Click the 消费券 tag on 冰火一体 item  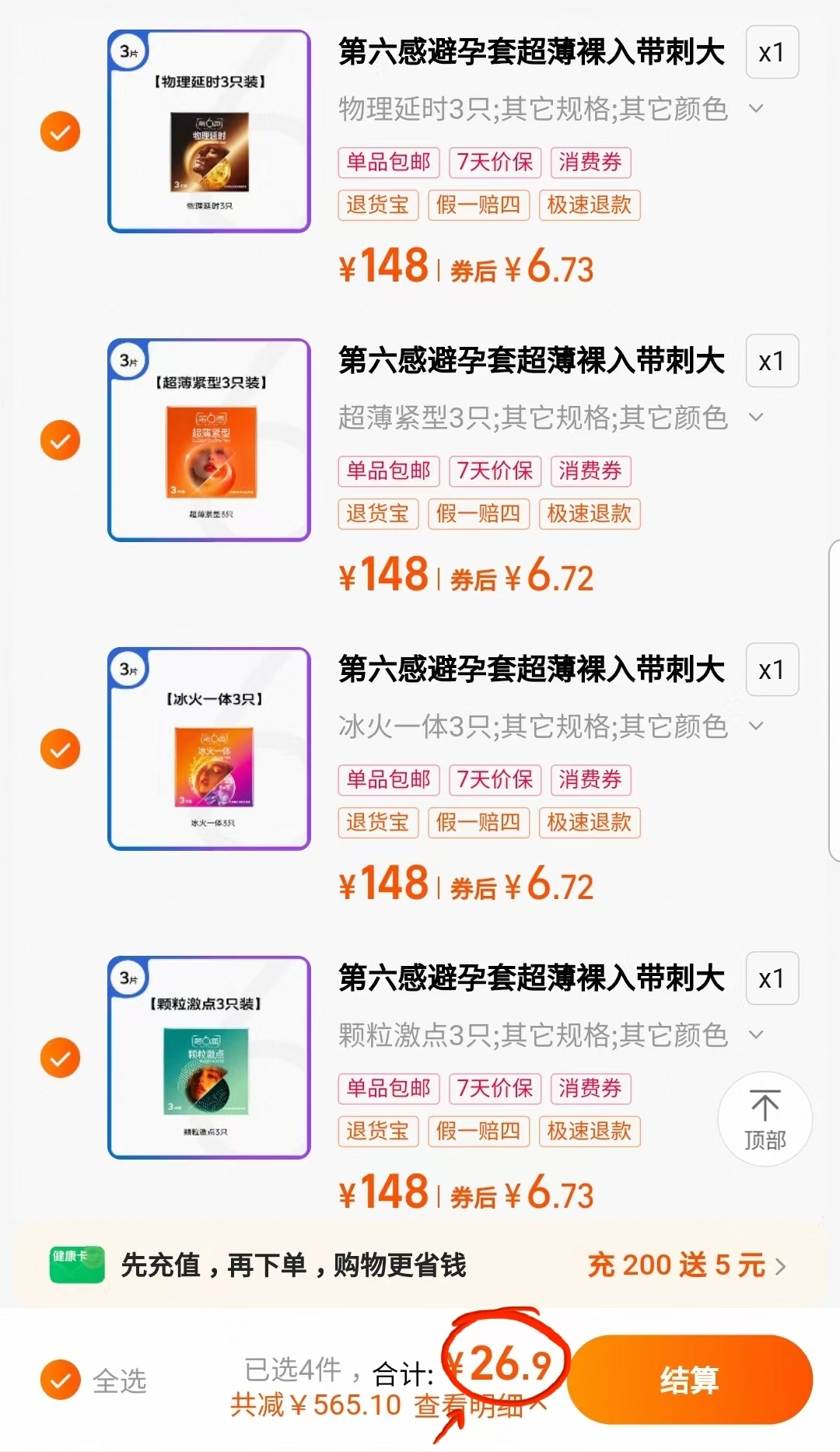(590, 780)
